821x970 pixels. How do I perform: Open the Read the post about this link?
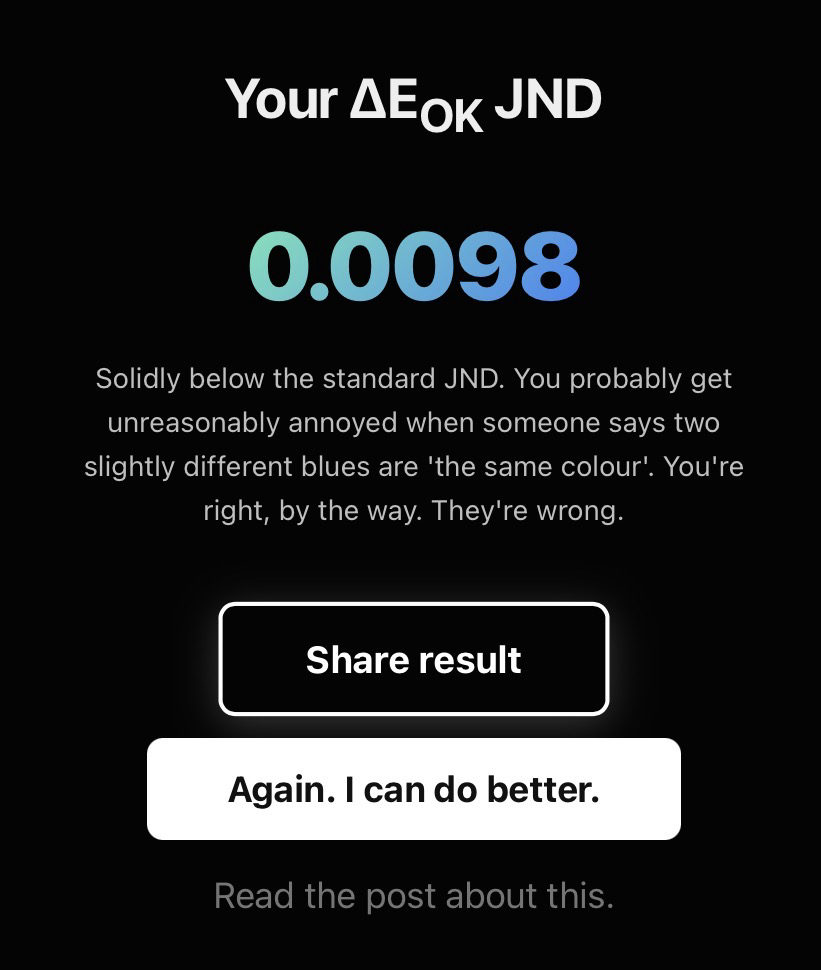click(x=413, y=895)
